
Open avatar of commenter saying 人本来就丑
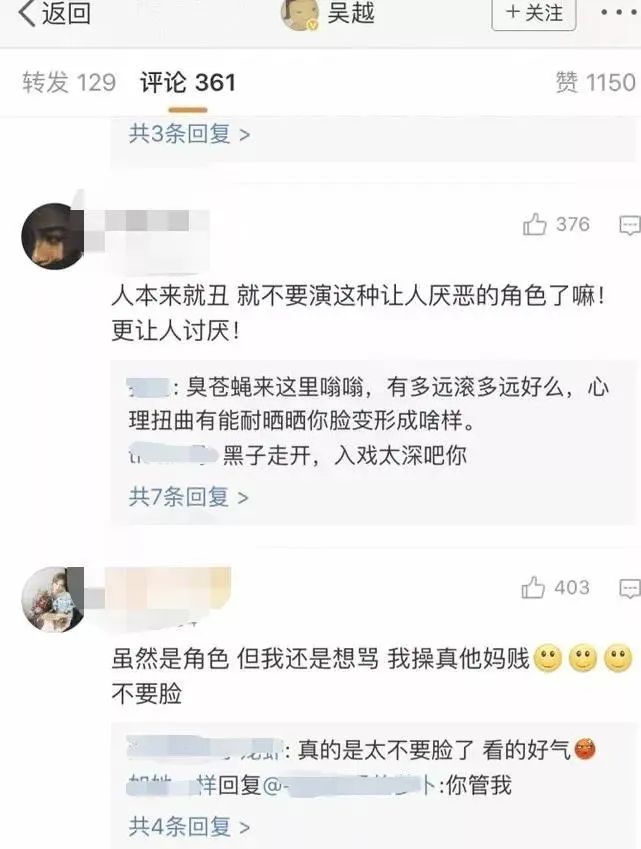coord(52,236)
